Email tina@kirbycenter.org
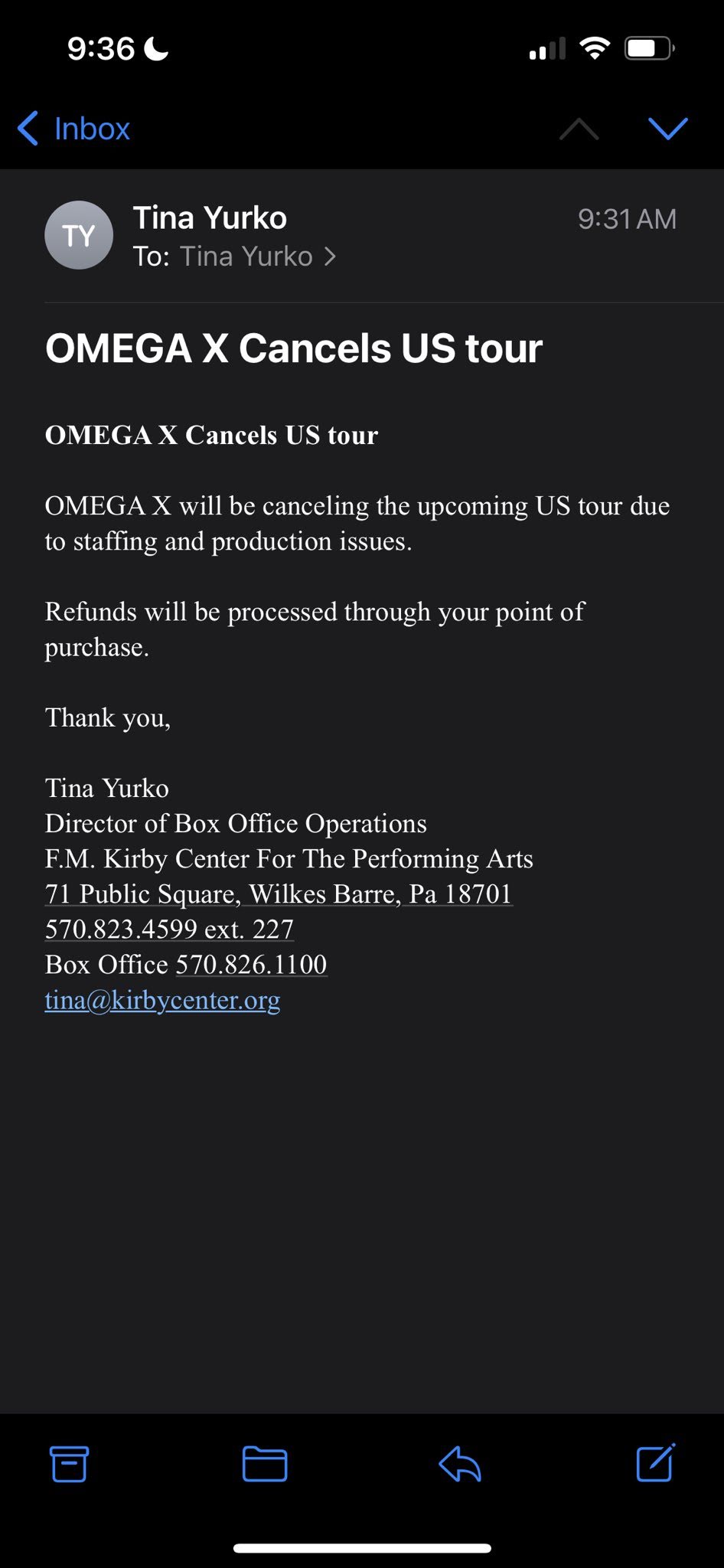724x1568 pixels. click(162, 1000)
